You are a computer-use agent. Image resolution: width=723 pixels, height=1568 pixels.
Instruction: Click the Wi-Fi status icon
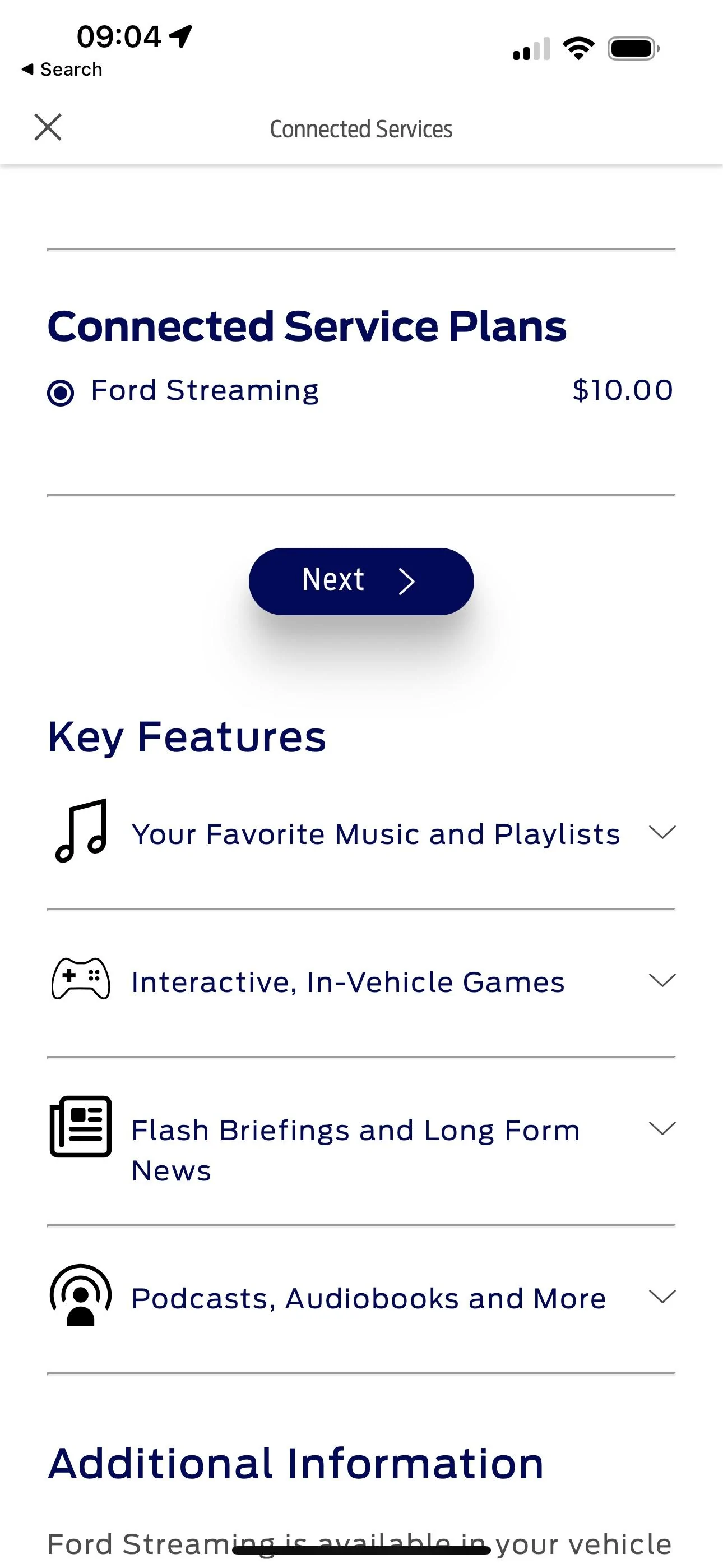577,48
